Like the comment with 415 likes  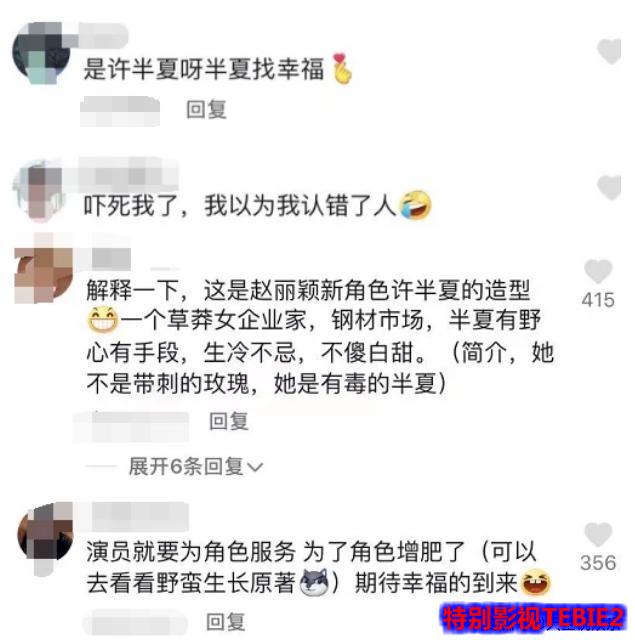[x=598, y=271]
